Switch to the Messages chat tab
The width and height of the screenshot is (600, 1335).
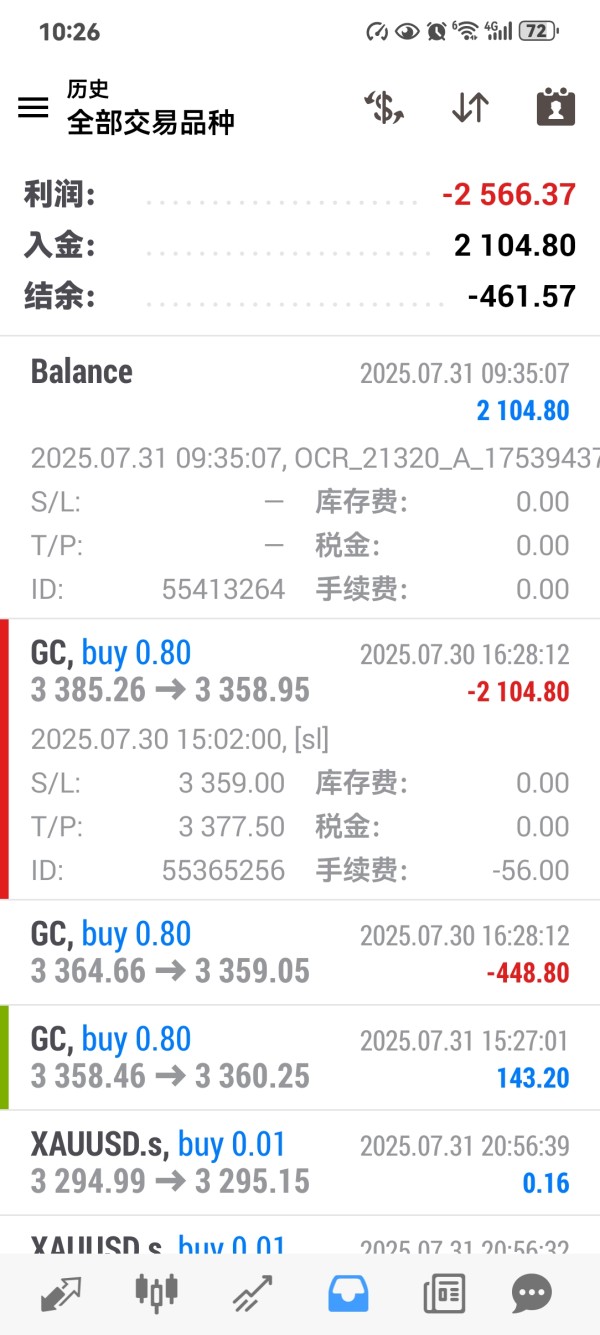[531, 1293]
